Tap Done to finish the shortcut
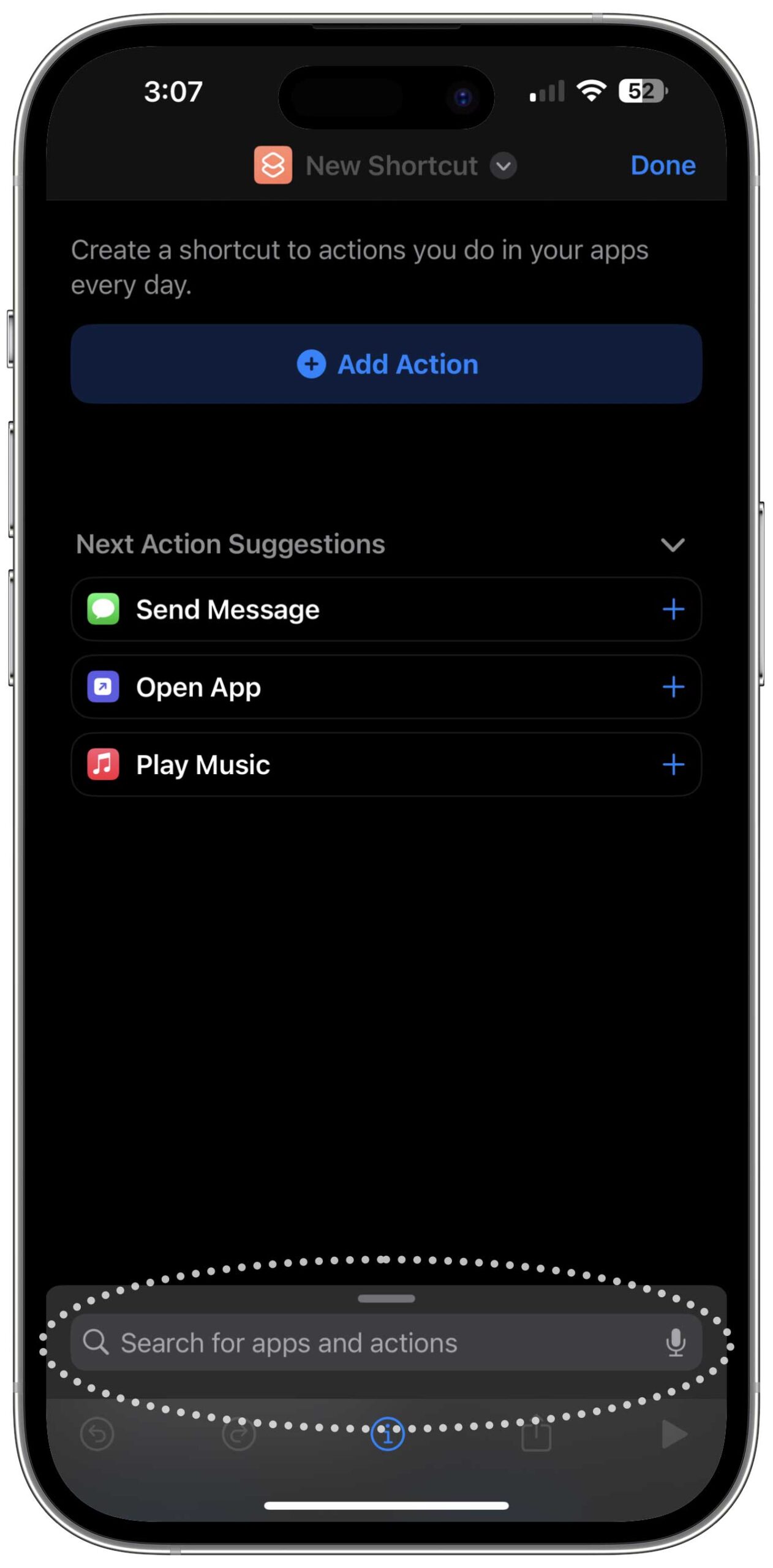This screenshot has height=1568, width=773. pos(663,165)
